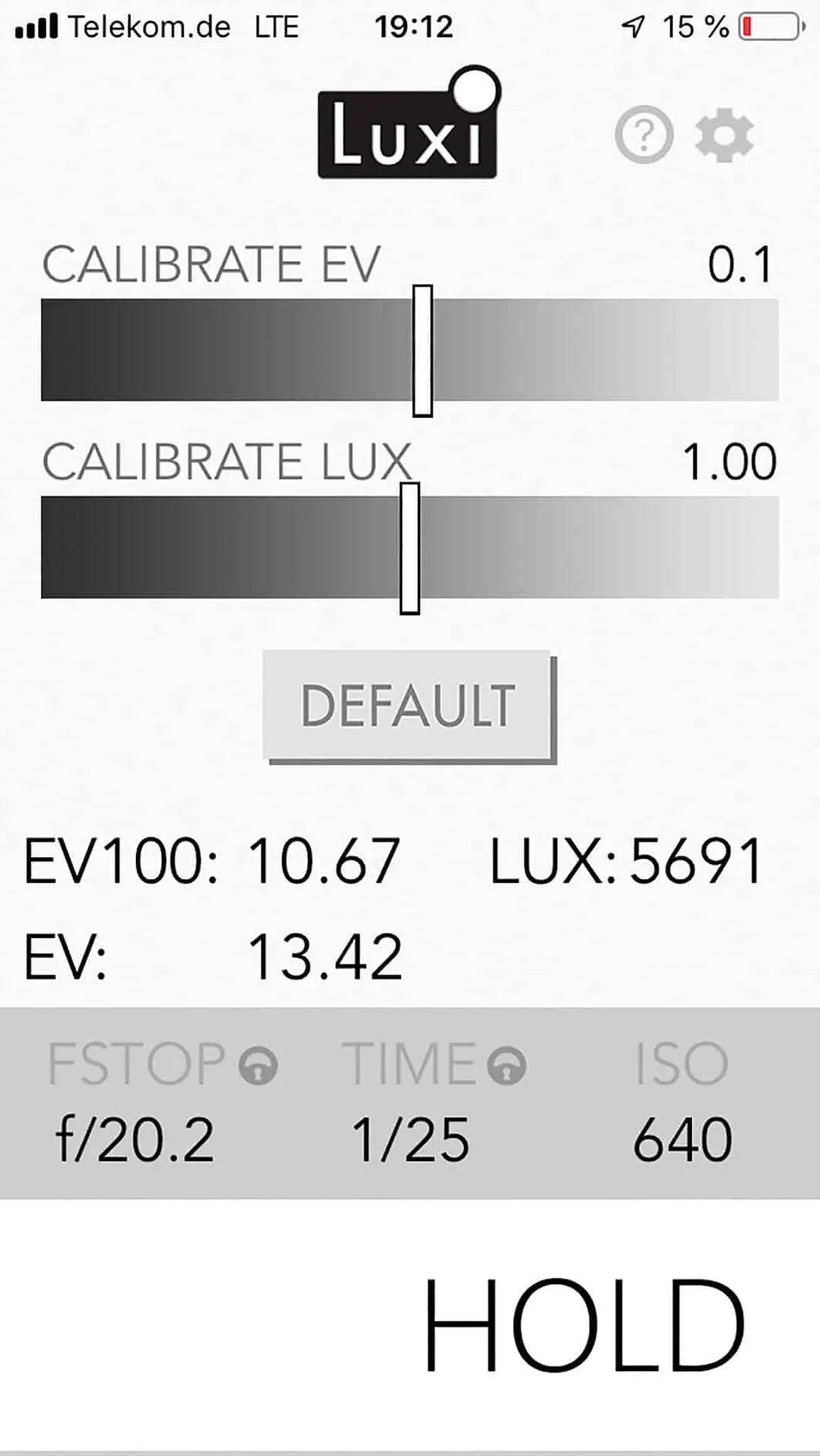The height and width of the screenshot is (1456, 820).
Task: Reset calibration with the Default button
Action: [x=408, y=705]
